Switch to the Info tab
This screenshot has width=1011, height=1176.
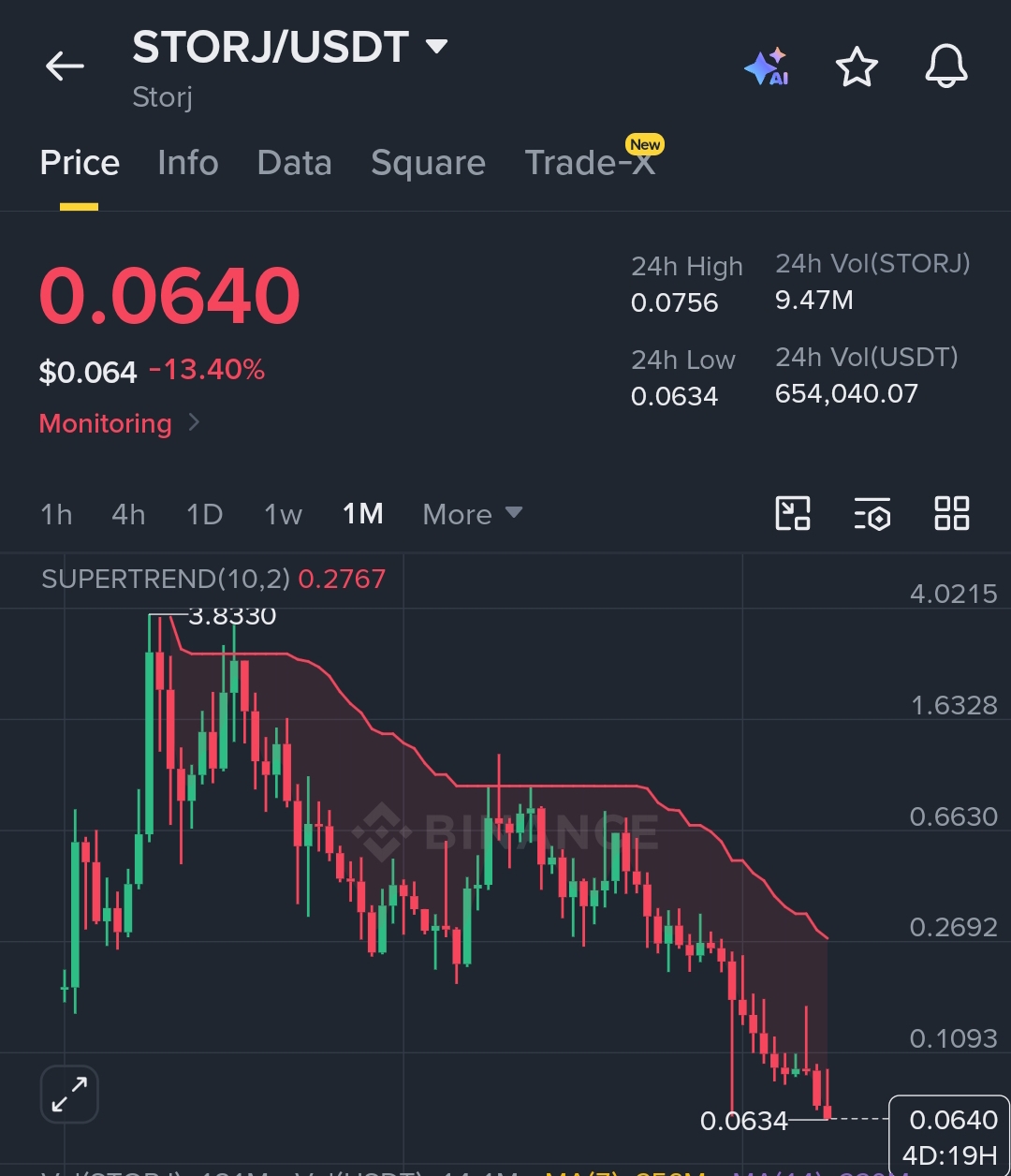pos(188,163)
